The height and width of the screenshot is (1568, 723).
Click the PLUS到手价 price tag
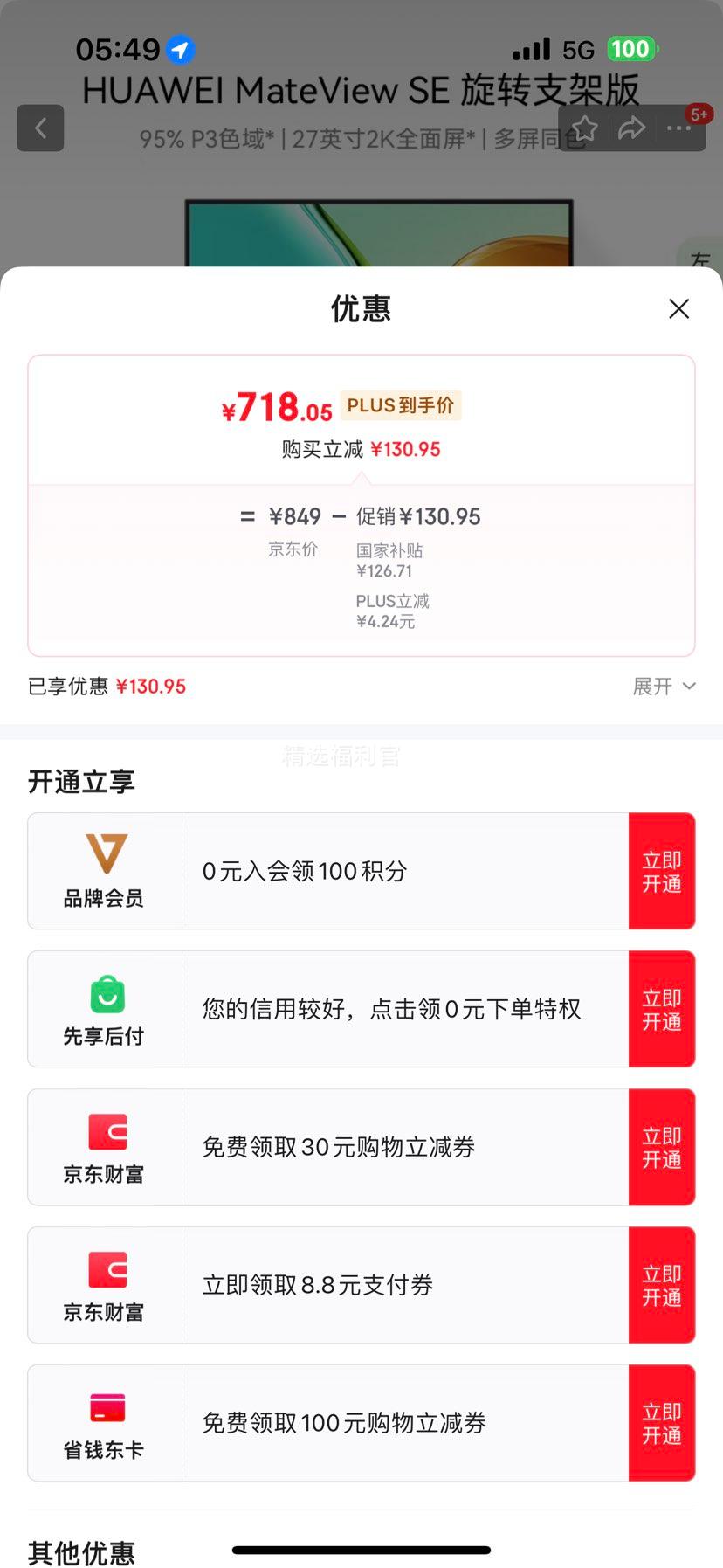tap(400, 405)
